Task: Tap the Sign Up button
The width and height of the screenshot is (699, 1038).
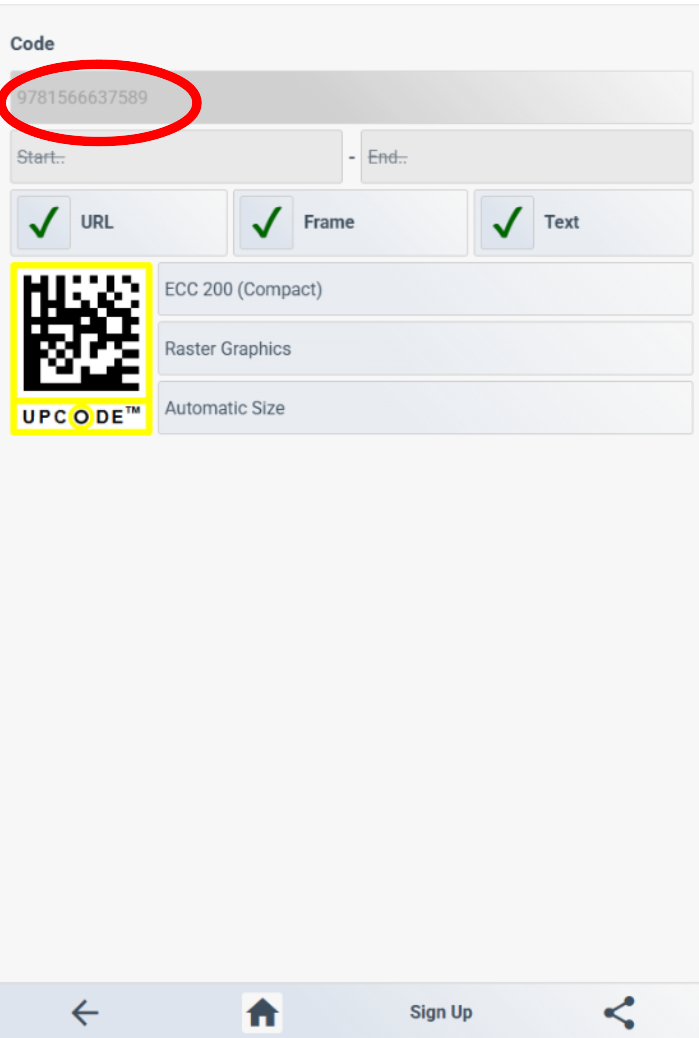Action: pos(440,1012)
